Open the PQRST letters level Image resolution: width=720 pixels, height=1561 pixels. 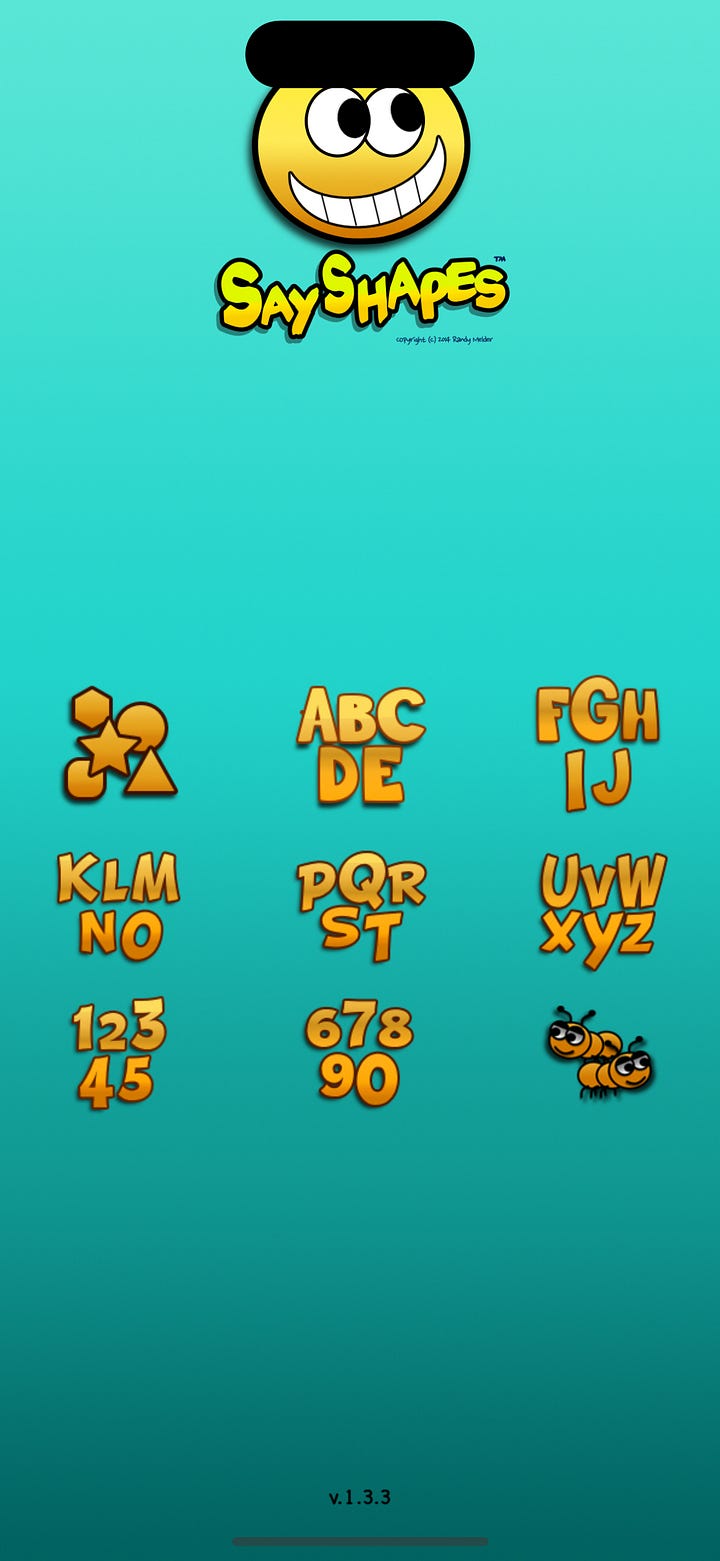362,905
